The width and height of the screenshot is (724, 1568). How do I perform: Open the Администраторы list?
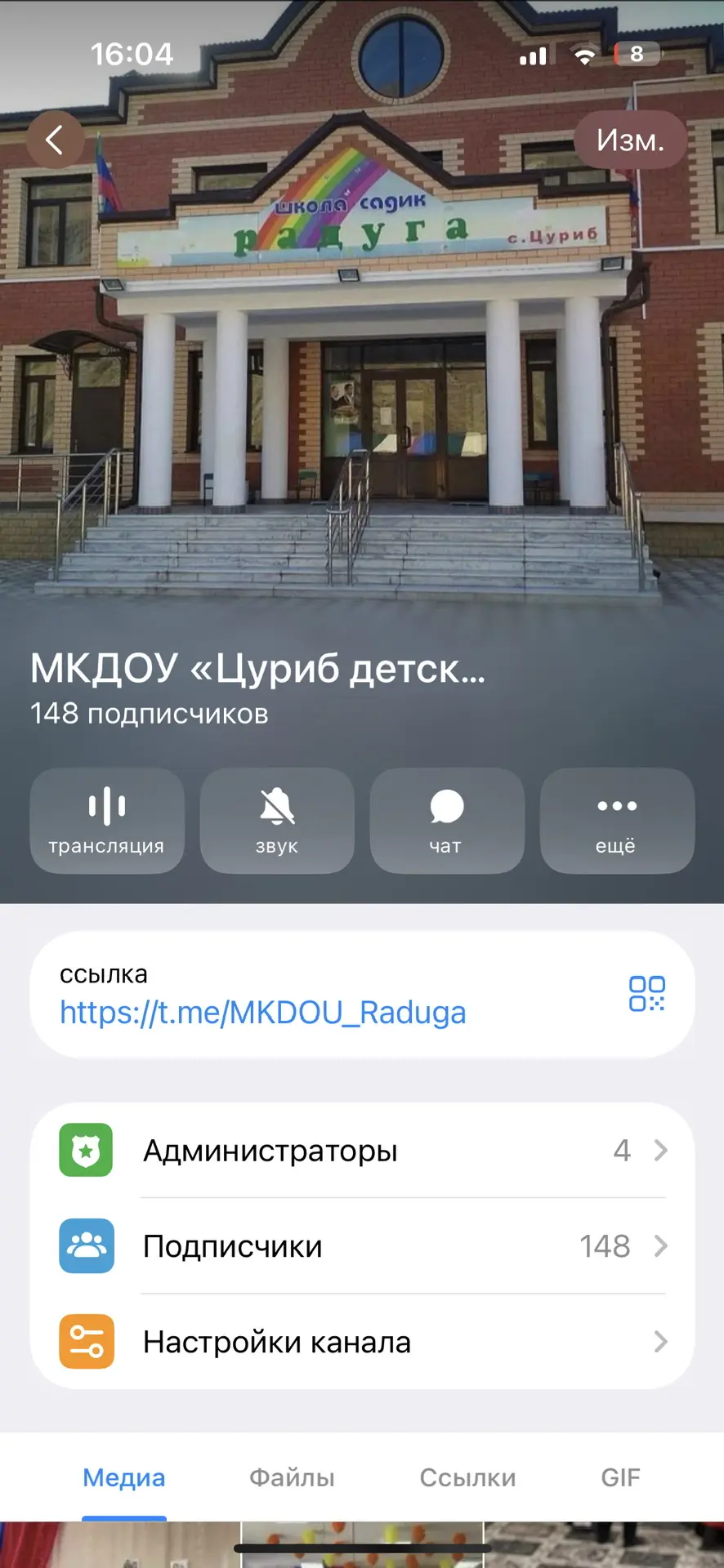pos(362,1151)
